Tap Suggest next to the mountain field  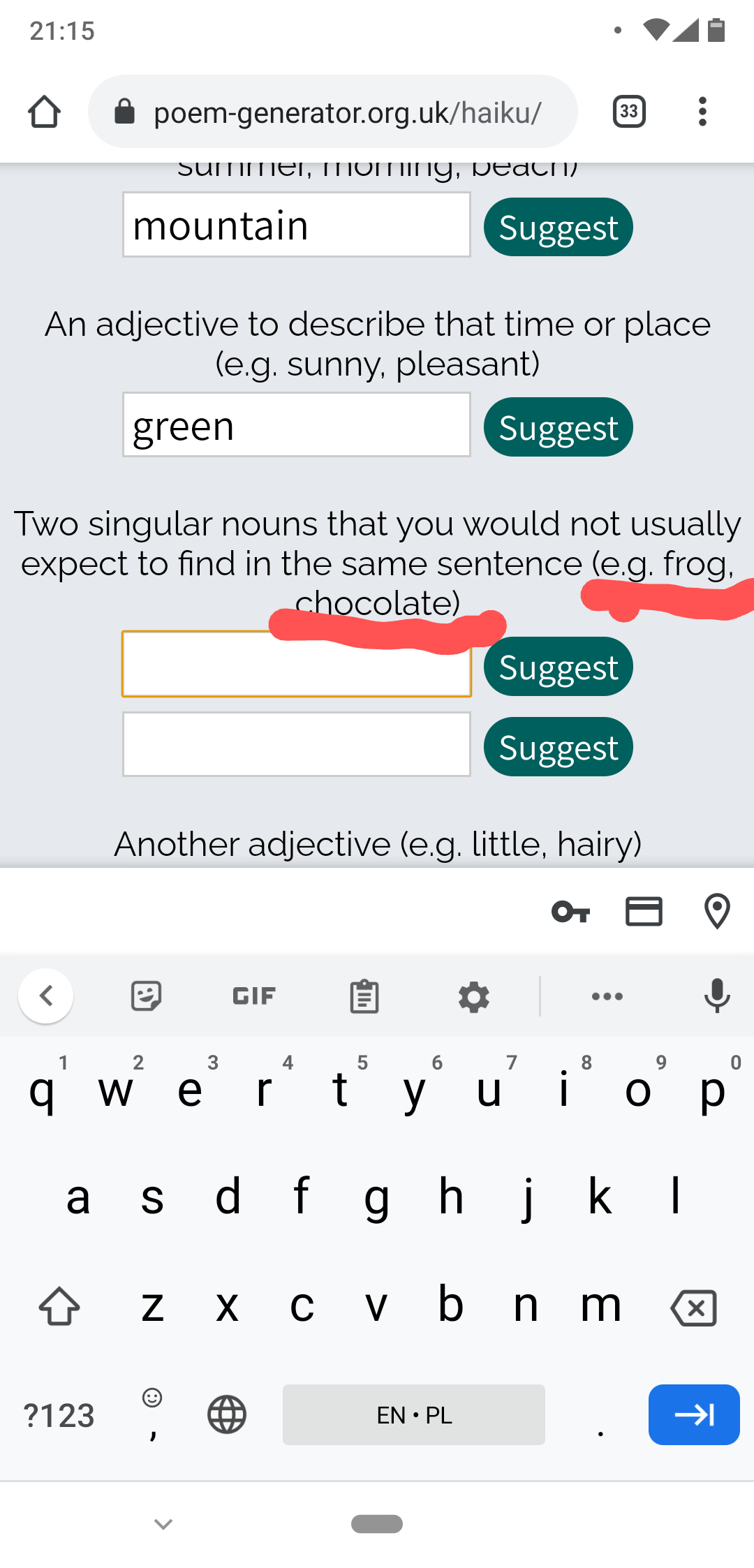pos(558,227)
